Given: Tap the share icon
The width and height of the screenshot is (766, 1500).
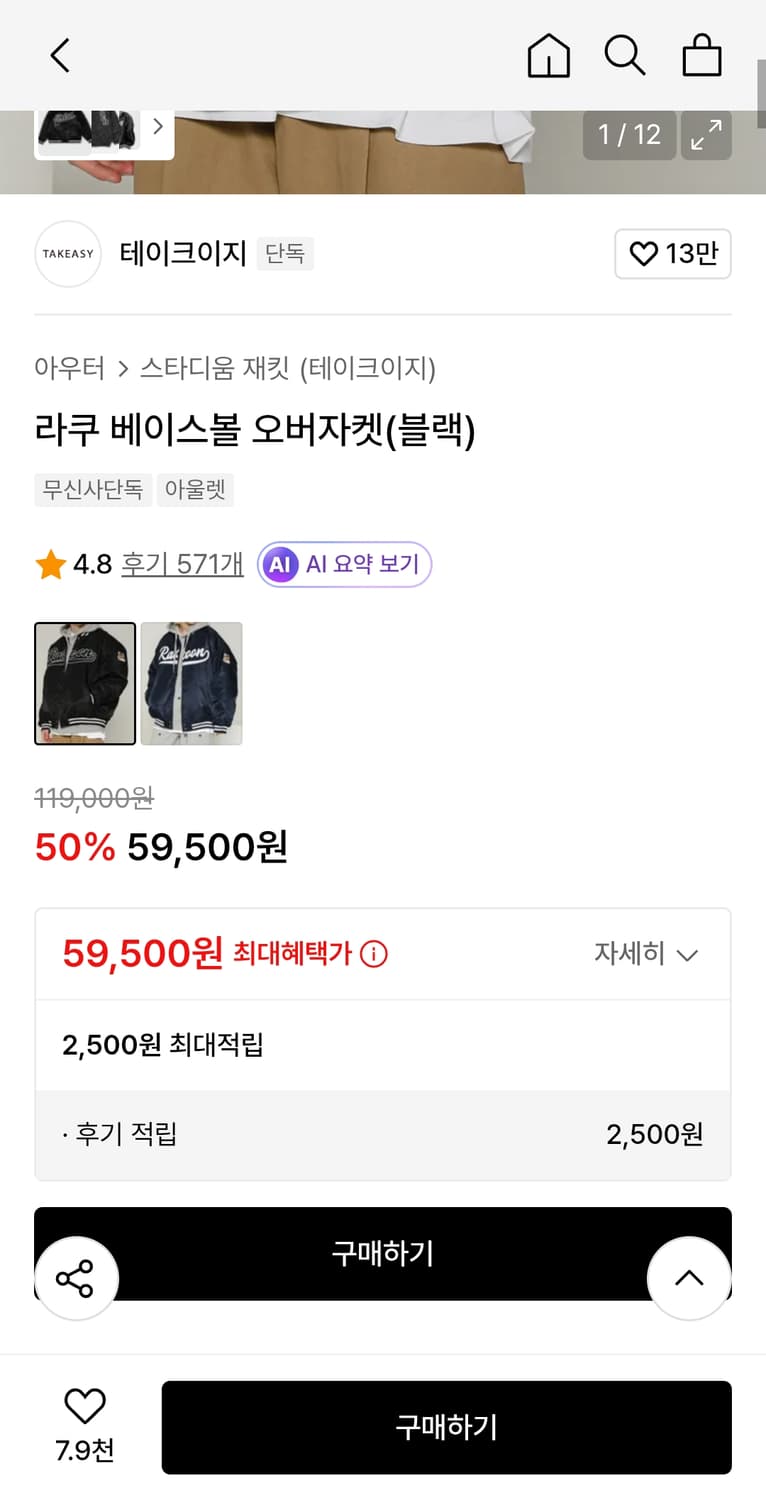Looking at the screenshot, I should pyautogui.click(x=77, y=1278).
